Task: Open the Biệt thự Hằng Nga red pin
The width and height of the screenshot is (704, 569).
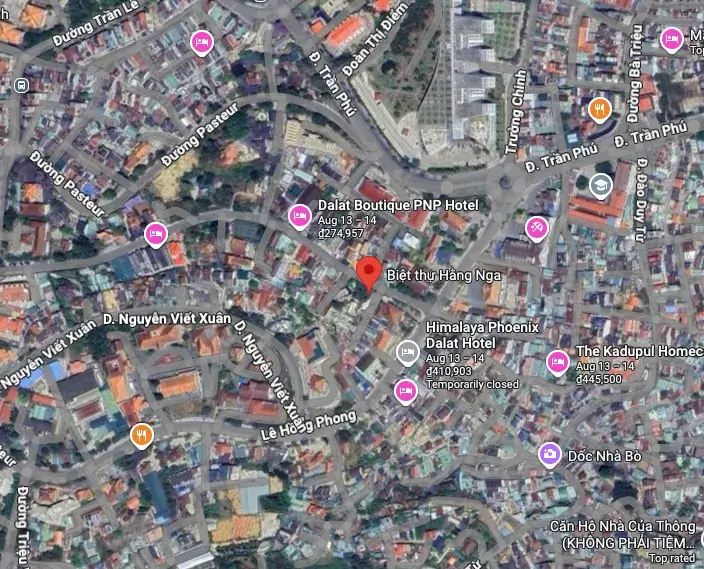Action: (369, 272)
